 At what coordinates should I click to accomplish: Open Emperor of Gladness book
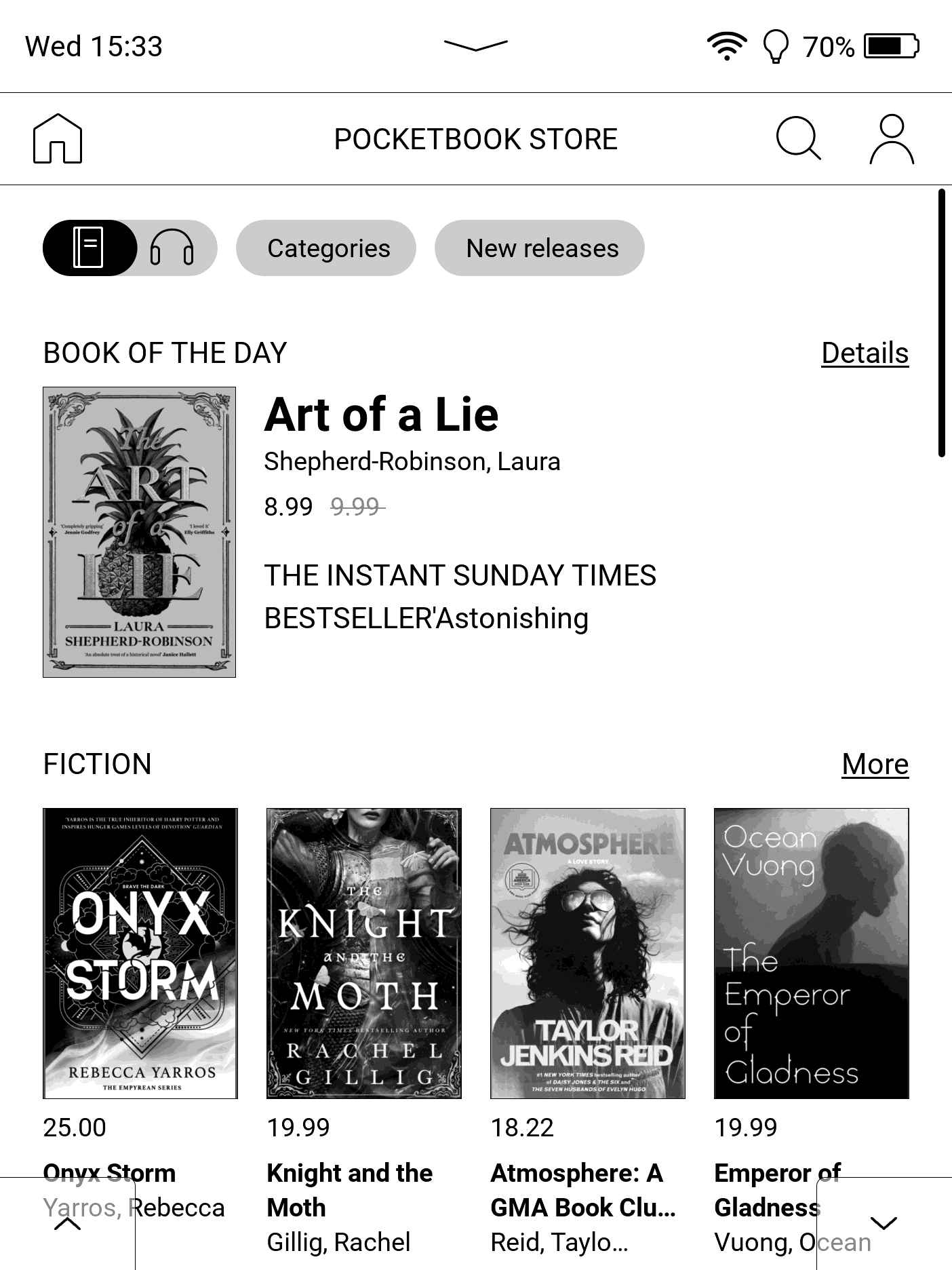tap(811, 952)
